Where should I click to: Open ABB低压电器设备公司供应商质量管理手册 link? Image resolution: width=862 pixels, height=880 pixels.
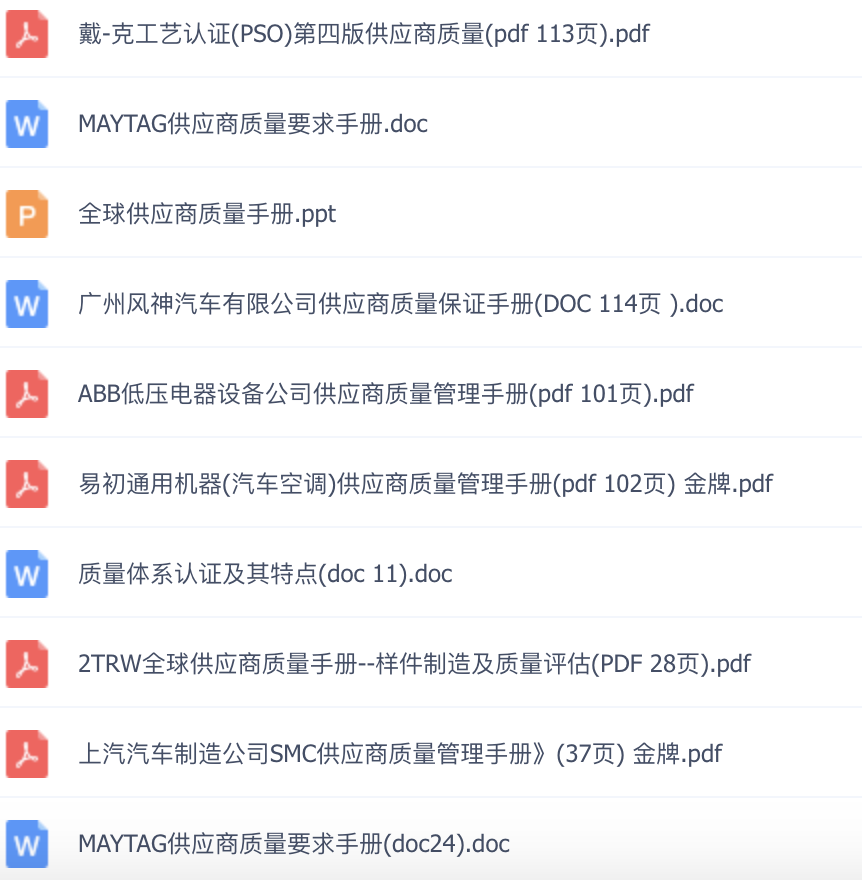[385, 395]
